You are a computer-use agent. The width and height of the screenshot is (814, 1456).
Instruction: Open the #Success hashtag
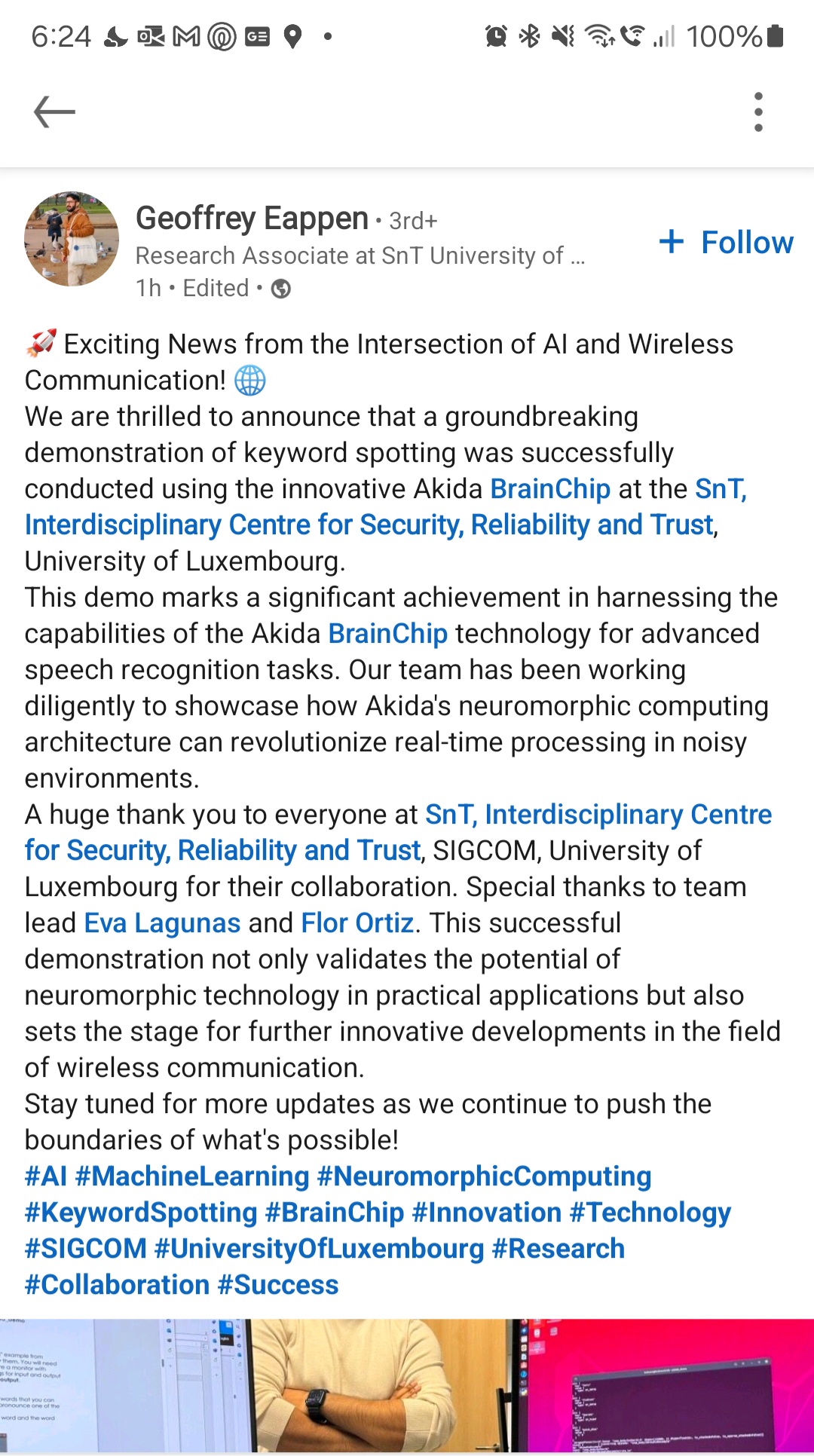pos(278,1285)
